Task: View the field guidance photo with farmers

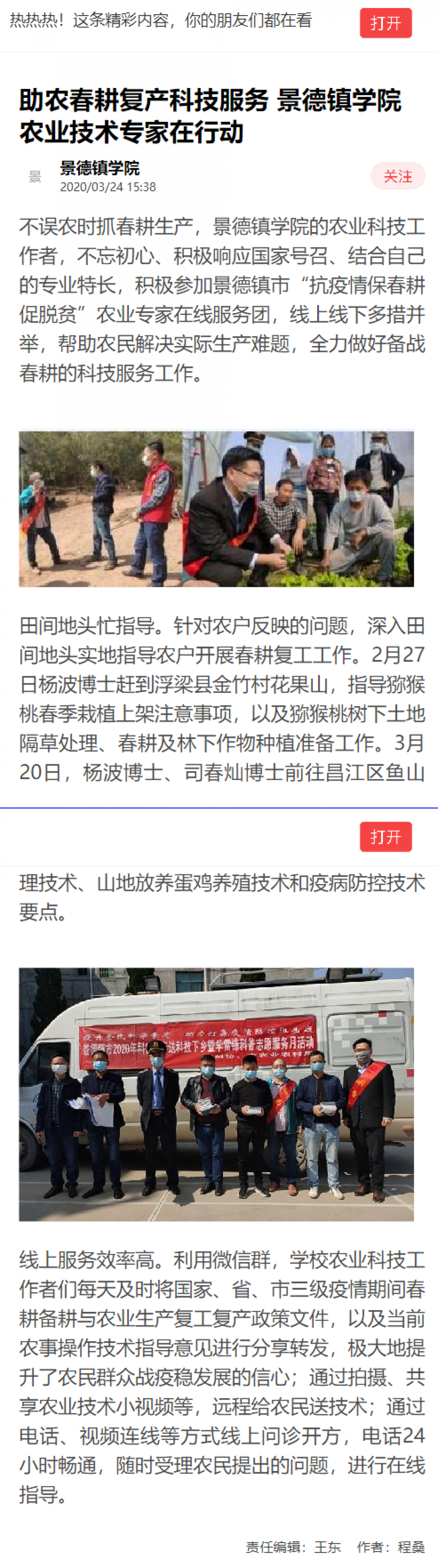Action: pyautogui.click(x=216, y=509)
